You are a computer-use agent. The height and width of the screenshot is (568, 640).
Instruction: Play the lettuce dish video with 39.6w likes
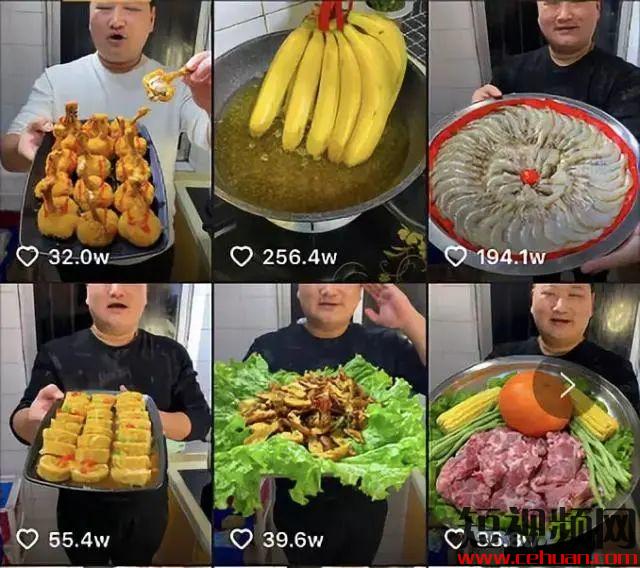pyautogui.click(x=319, y=420)
